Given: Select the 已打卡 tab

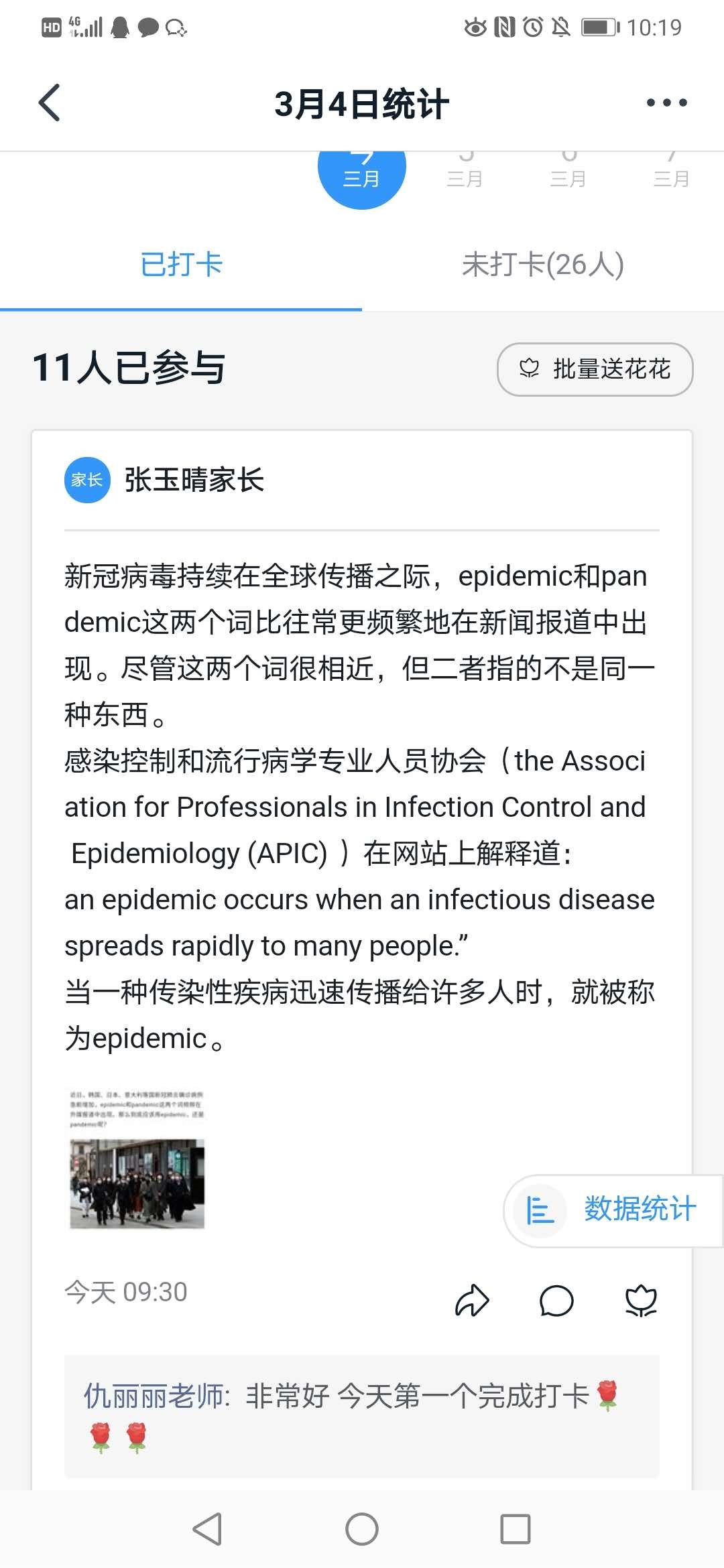Looking at the screenshot, I should [x=181, y=265].
